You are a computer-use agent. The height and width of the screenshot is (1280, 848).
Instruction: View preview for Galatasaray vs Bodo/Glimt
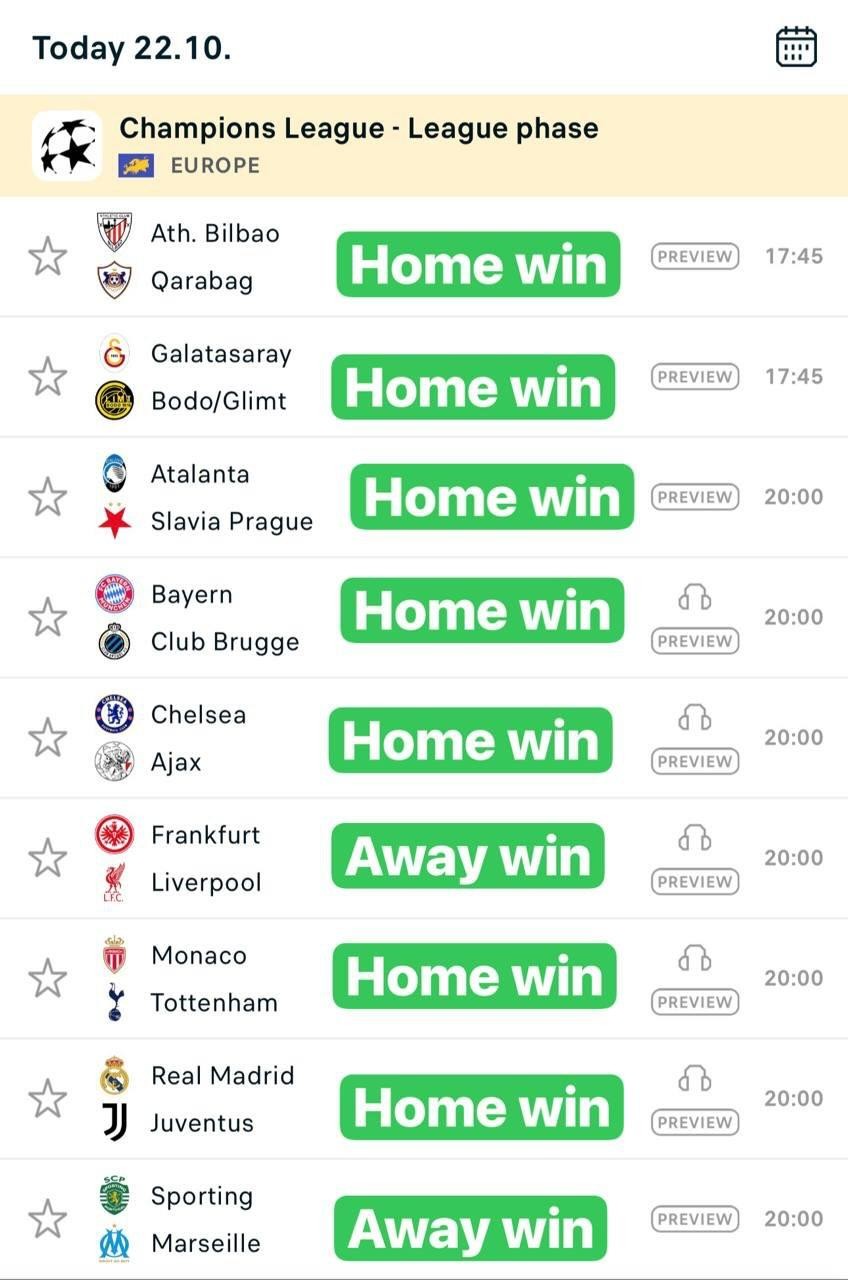coord(695,377)
